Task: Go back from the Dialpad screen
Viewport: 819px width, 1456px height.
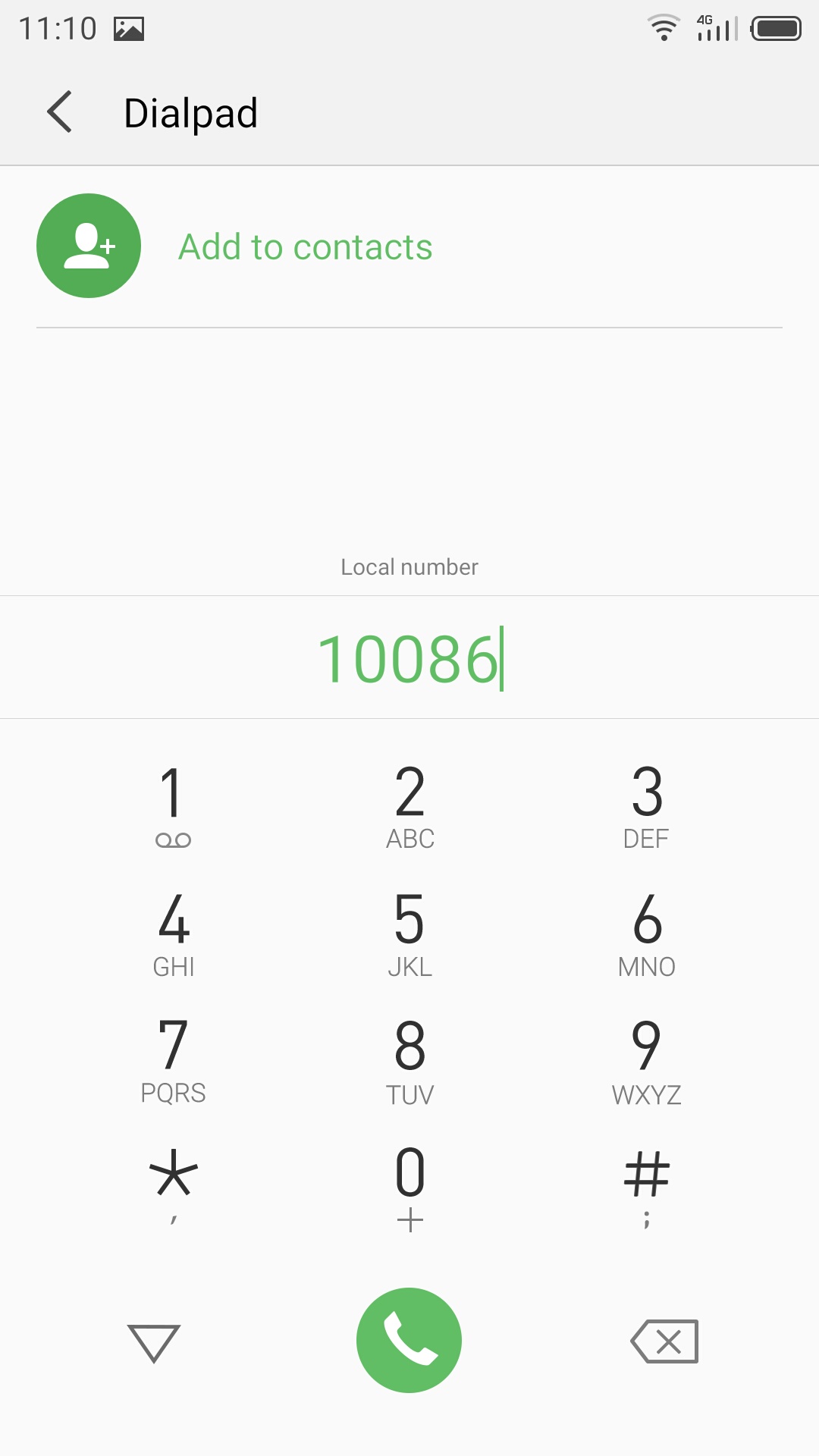Action: pos(60,112)
